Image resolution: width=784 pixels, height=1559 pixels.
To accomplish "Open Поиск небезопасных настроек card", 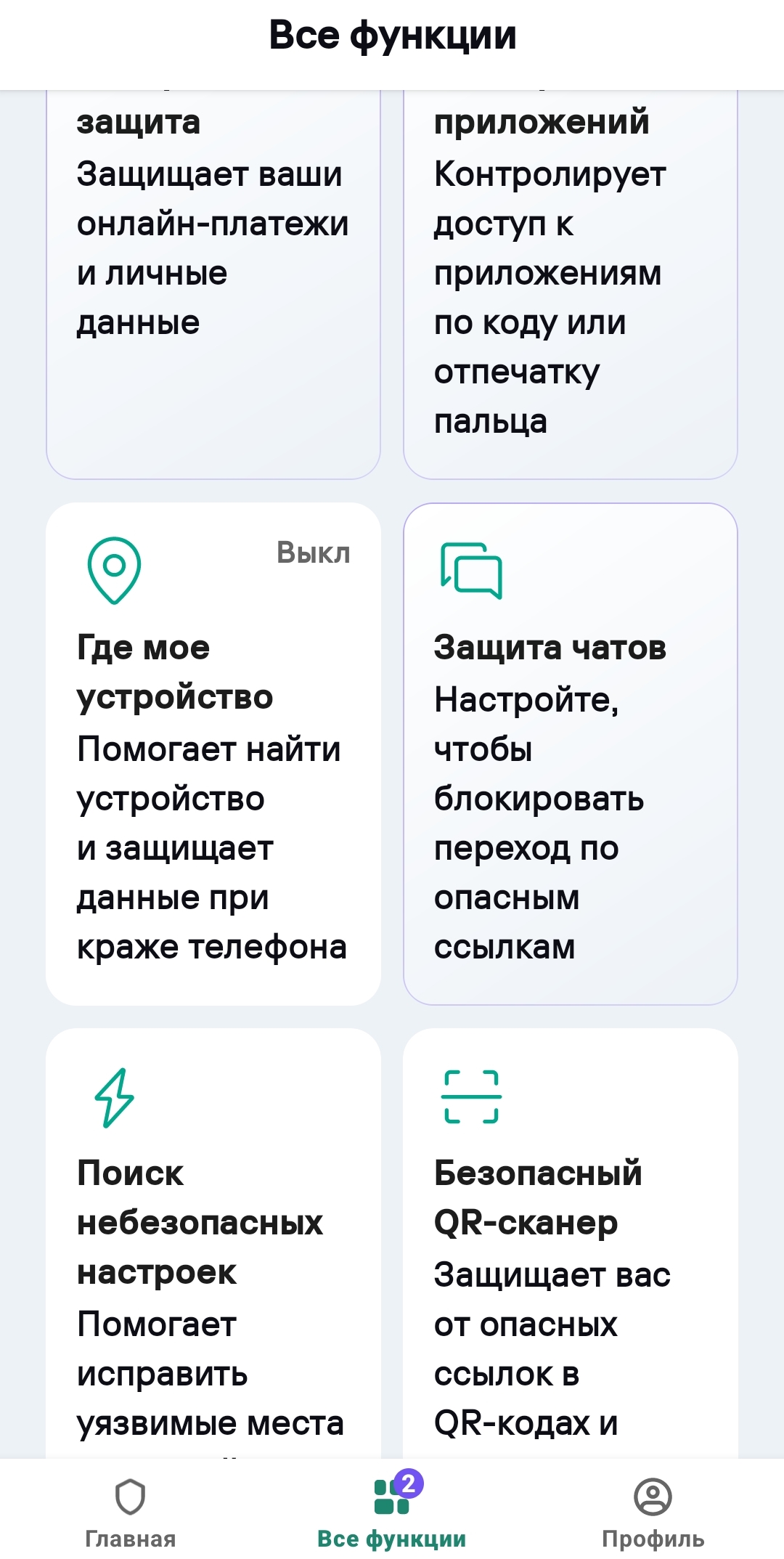I will (x=213, y=1242).
